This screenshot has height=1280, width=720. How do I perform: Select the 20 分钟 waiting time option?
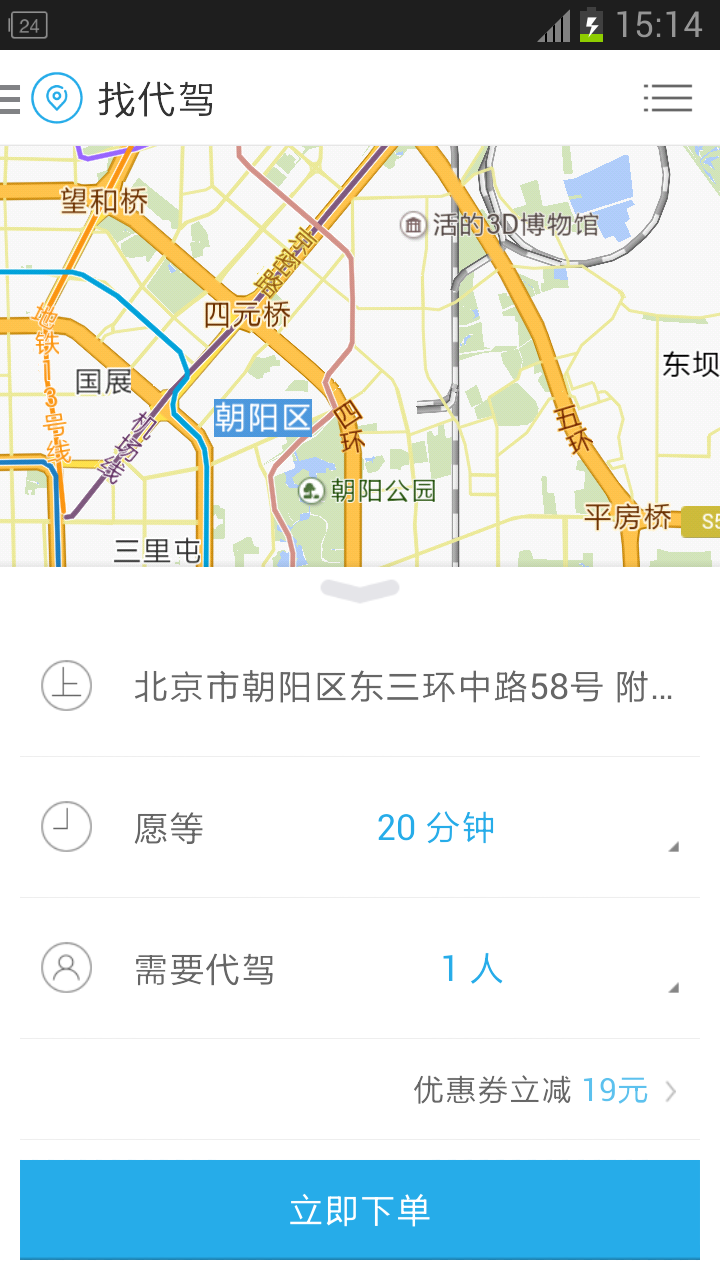435,827
